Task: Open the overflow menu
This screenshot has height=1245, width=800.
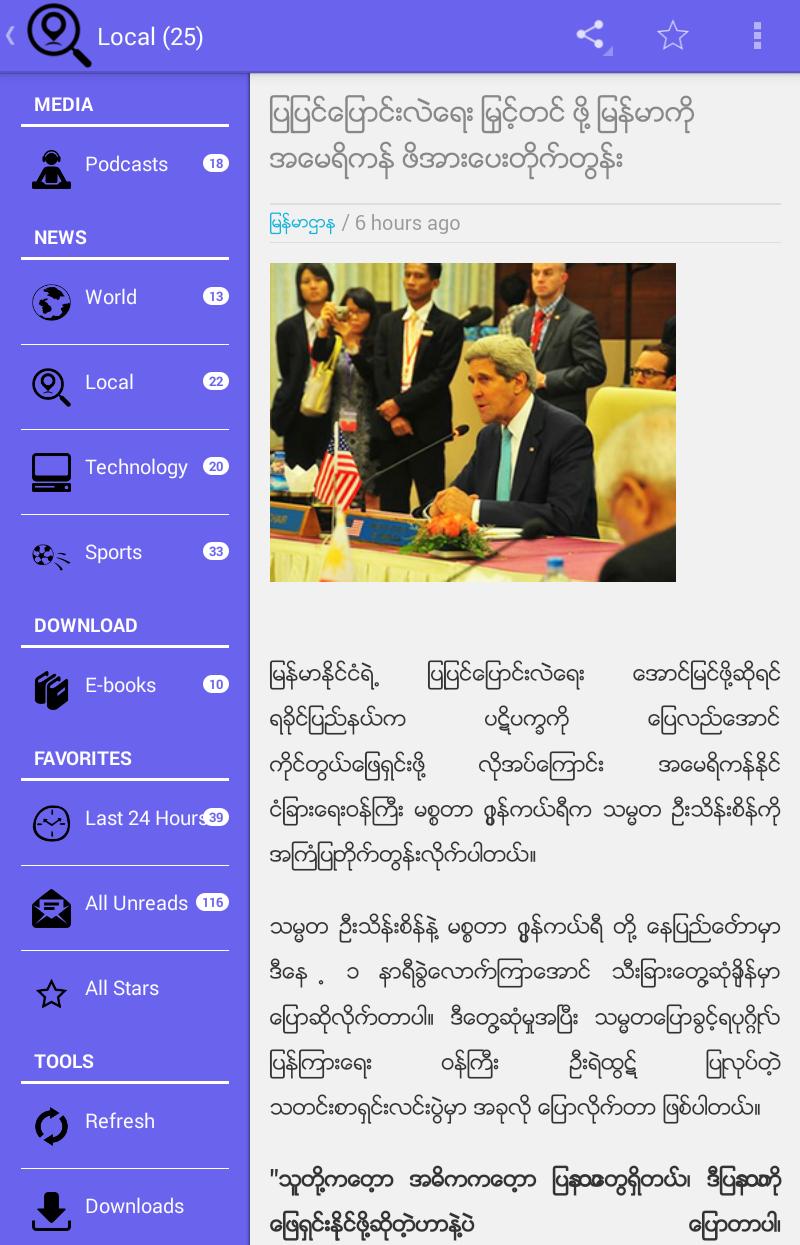Action: tap(757, 36)
